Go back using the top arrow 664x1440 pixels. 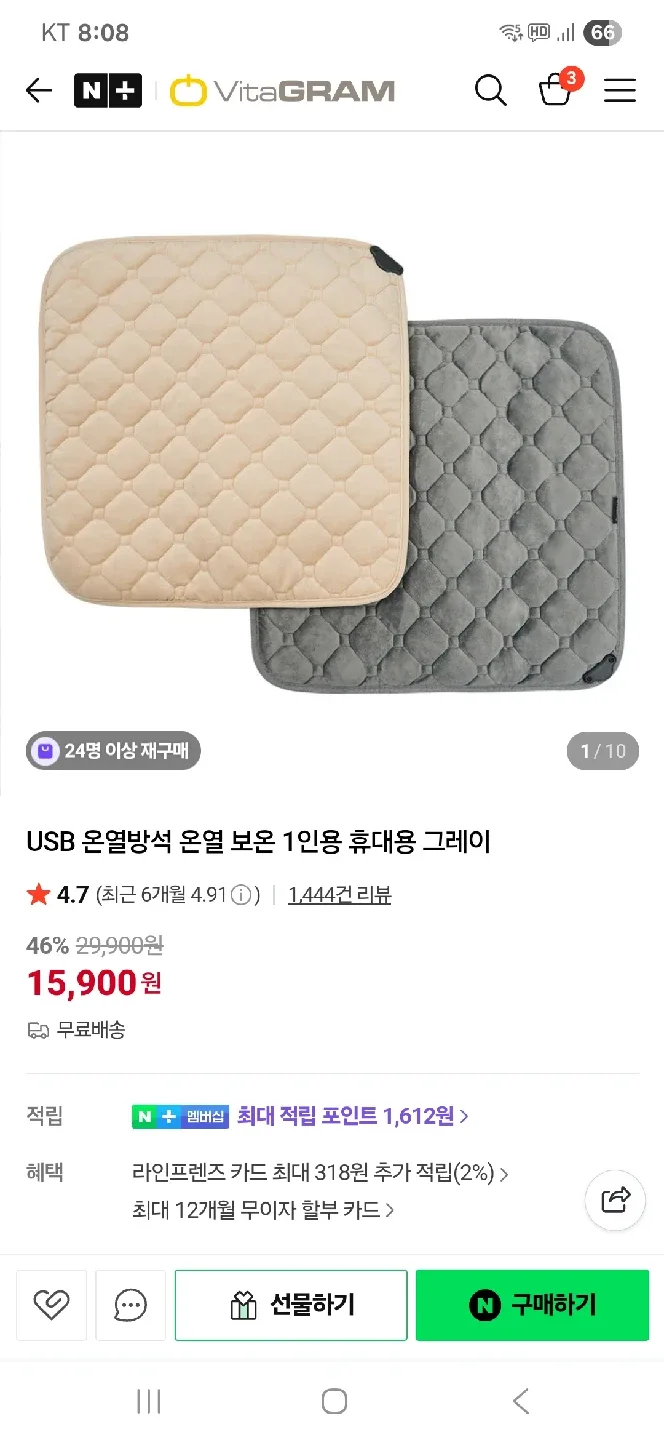coord(39,91)
